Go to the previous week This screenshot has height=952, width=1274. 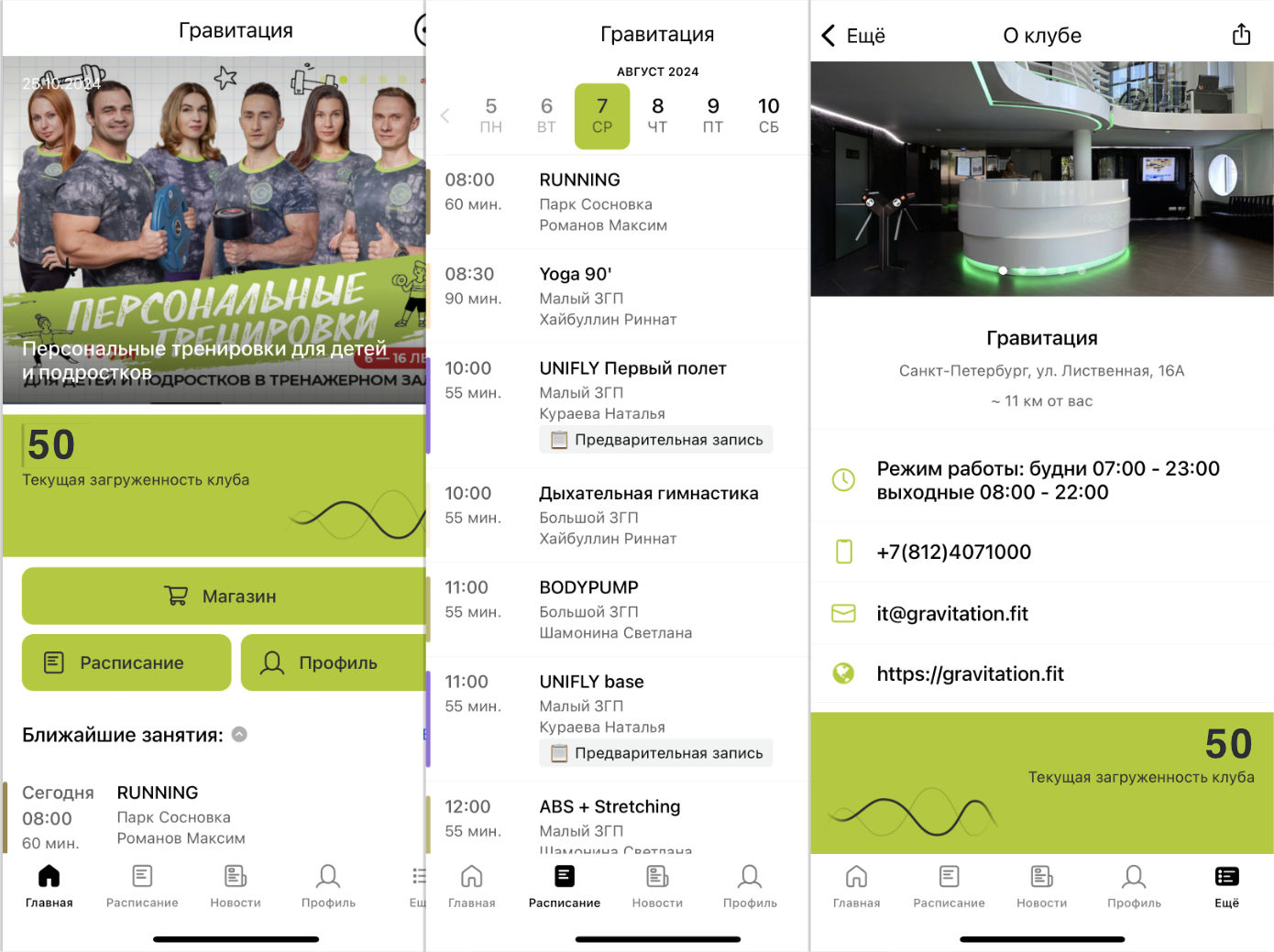click(445, 115)
